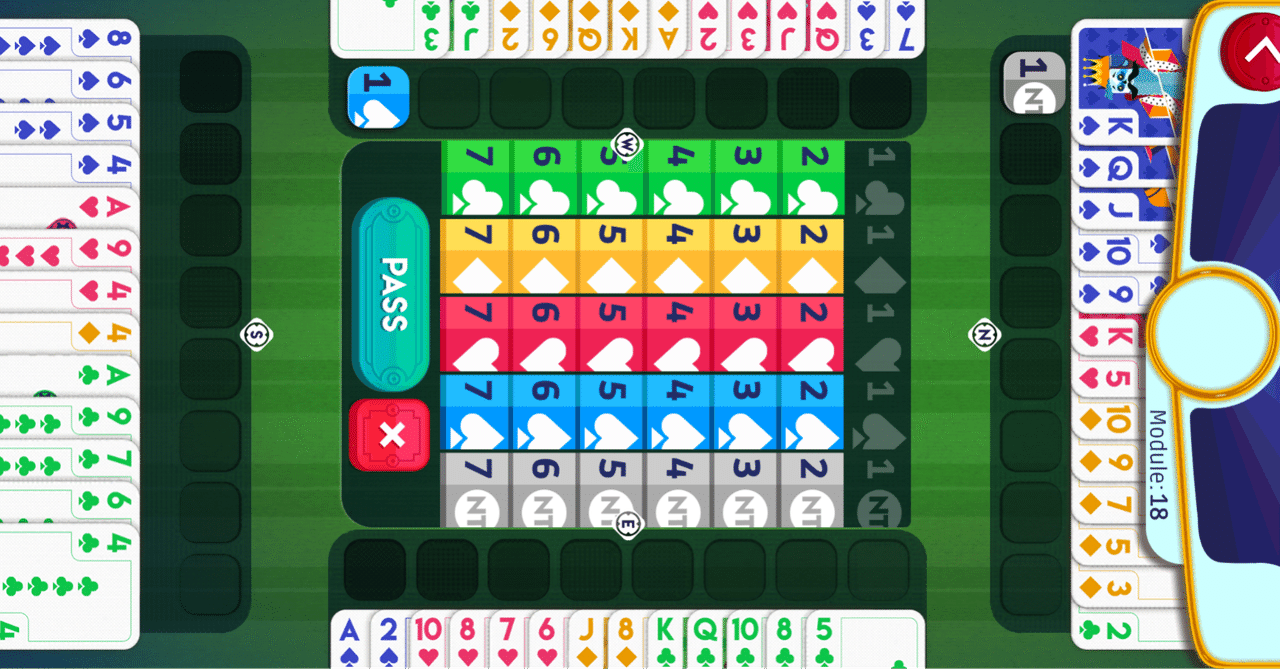Select the 2 diamonds bid

point(811,256)
